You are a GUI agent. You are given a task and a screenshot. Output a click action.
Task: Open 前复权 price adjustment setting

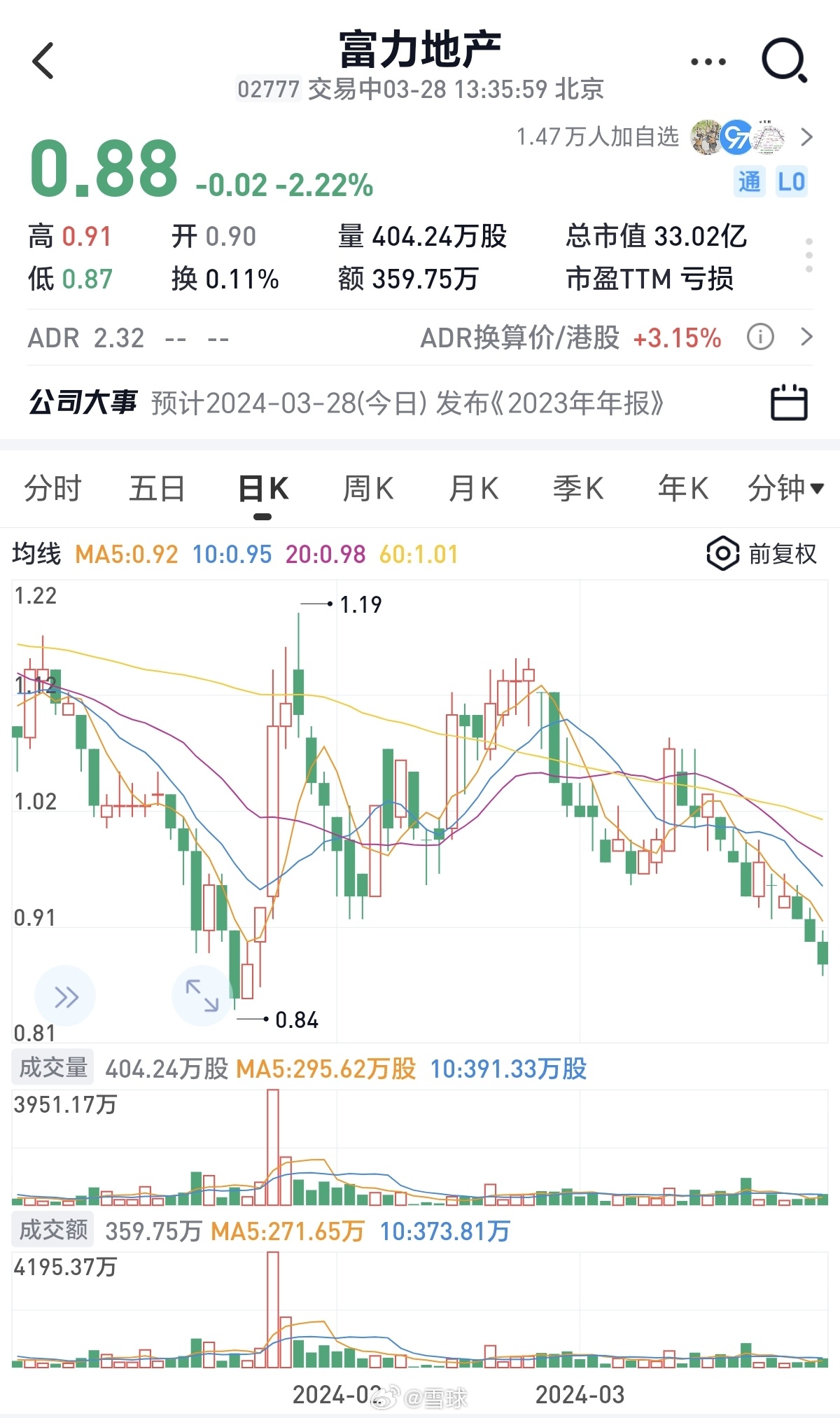[x=762, y=554]
